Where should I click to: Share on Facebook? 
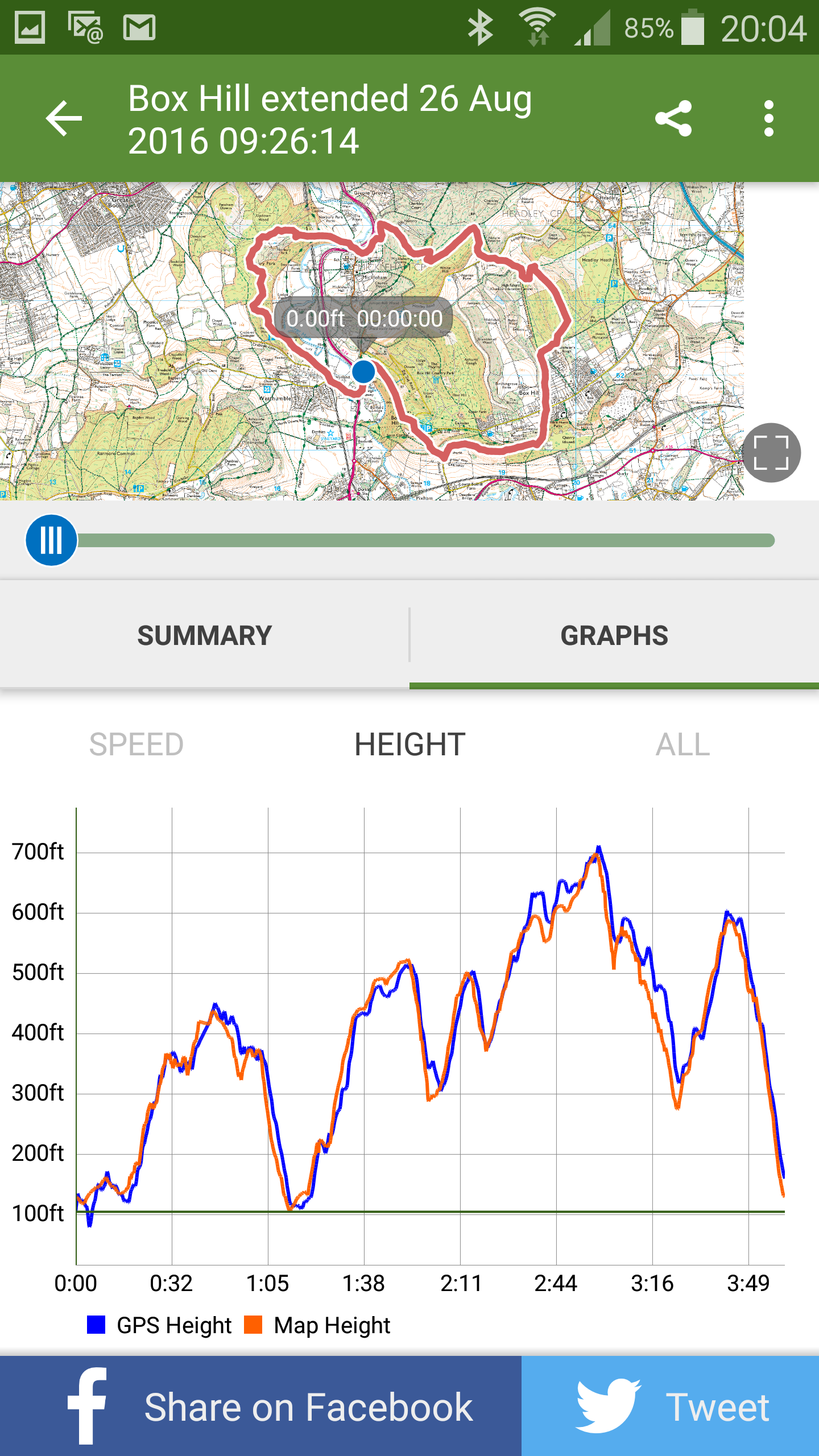click(x=260, y=1406)
